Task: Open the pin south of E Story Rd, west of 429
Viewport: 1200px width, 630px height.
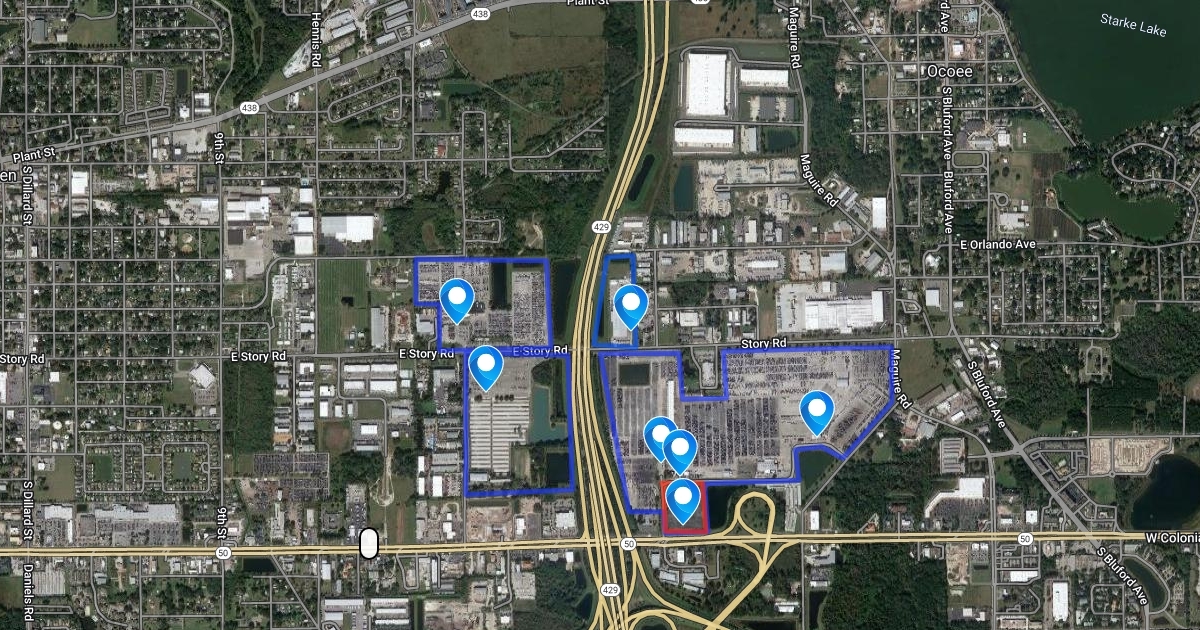Action: [486, 365]
